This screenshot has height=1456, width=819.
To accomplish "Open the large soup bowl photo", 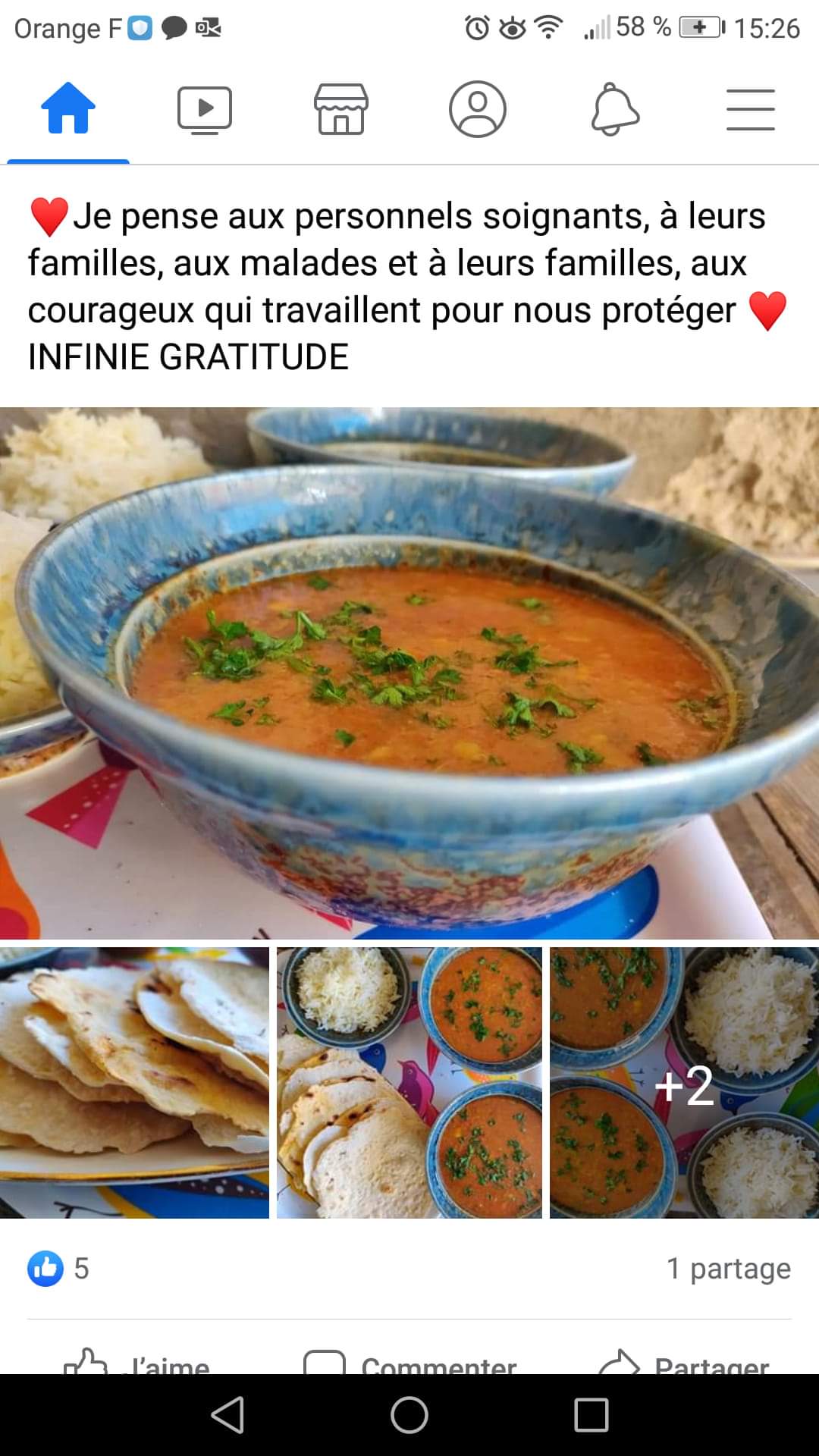I will click(x=409, y=673).
